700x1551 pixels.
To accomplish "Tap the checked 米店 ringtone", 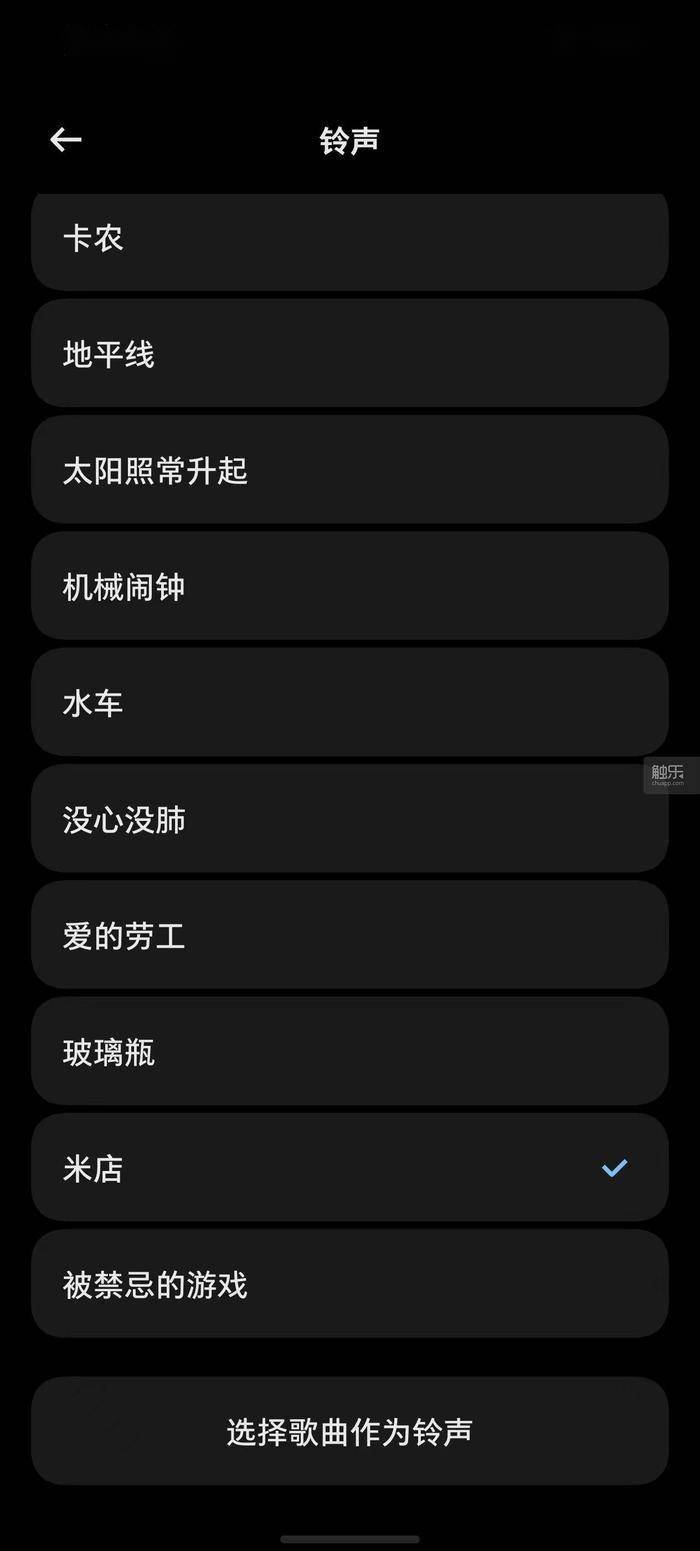I will coord(349,1168).
